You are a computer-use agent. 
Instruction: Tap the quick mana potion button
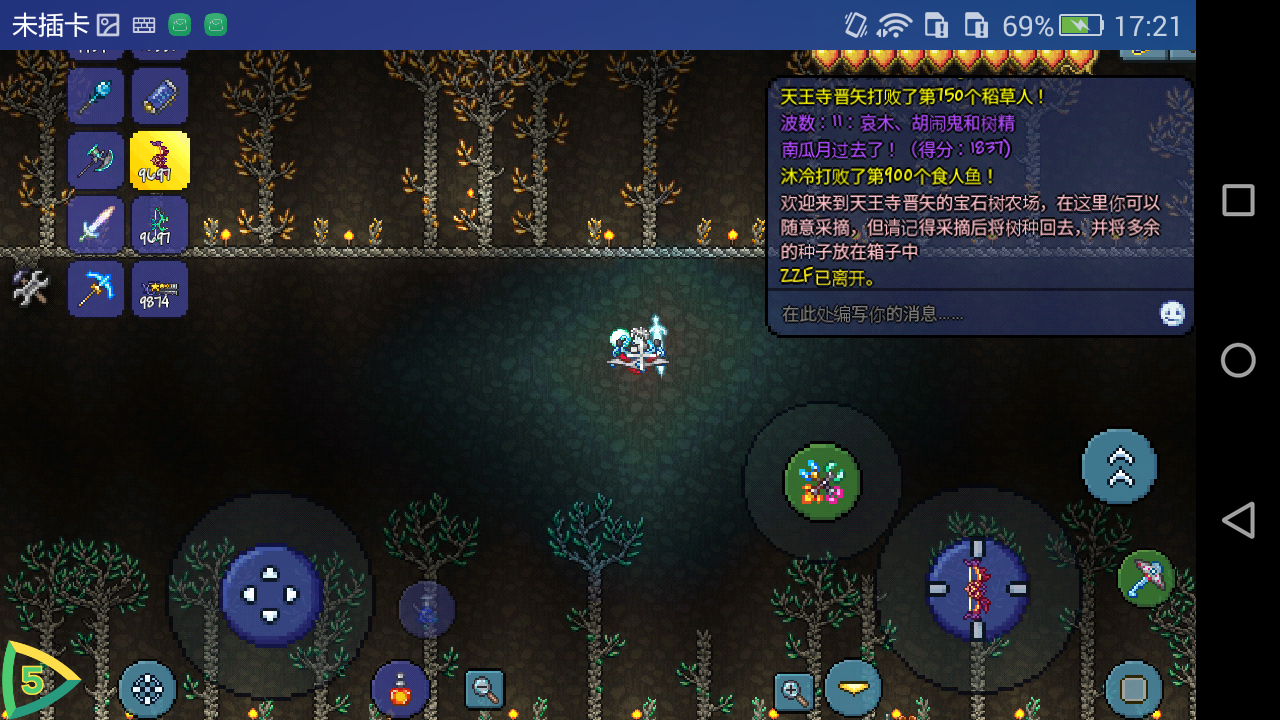tap(427, 609)
